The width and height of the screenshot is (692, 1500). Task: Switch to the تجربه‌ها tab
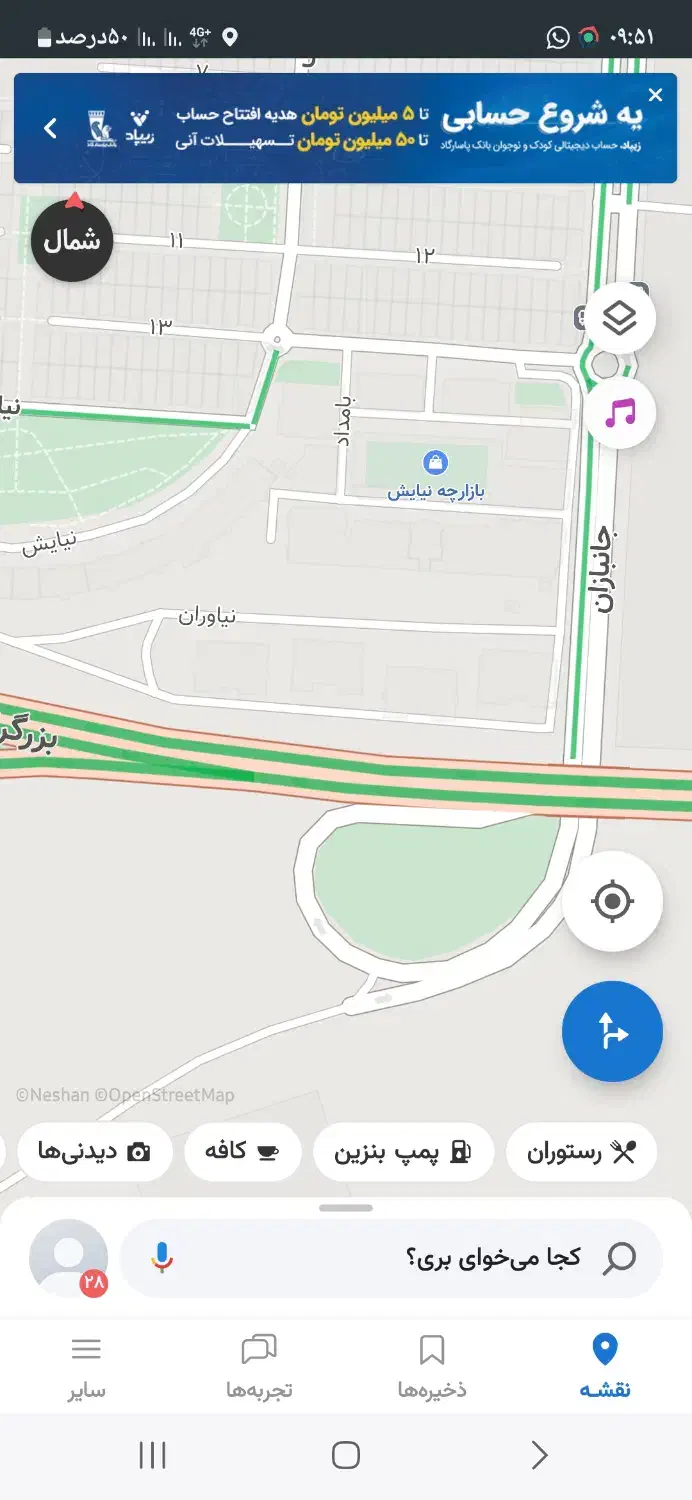coord(259,1366)
